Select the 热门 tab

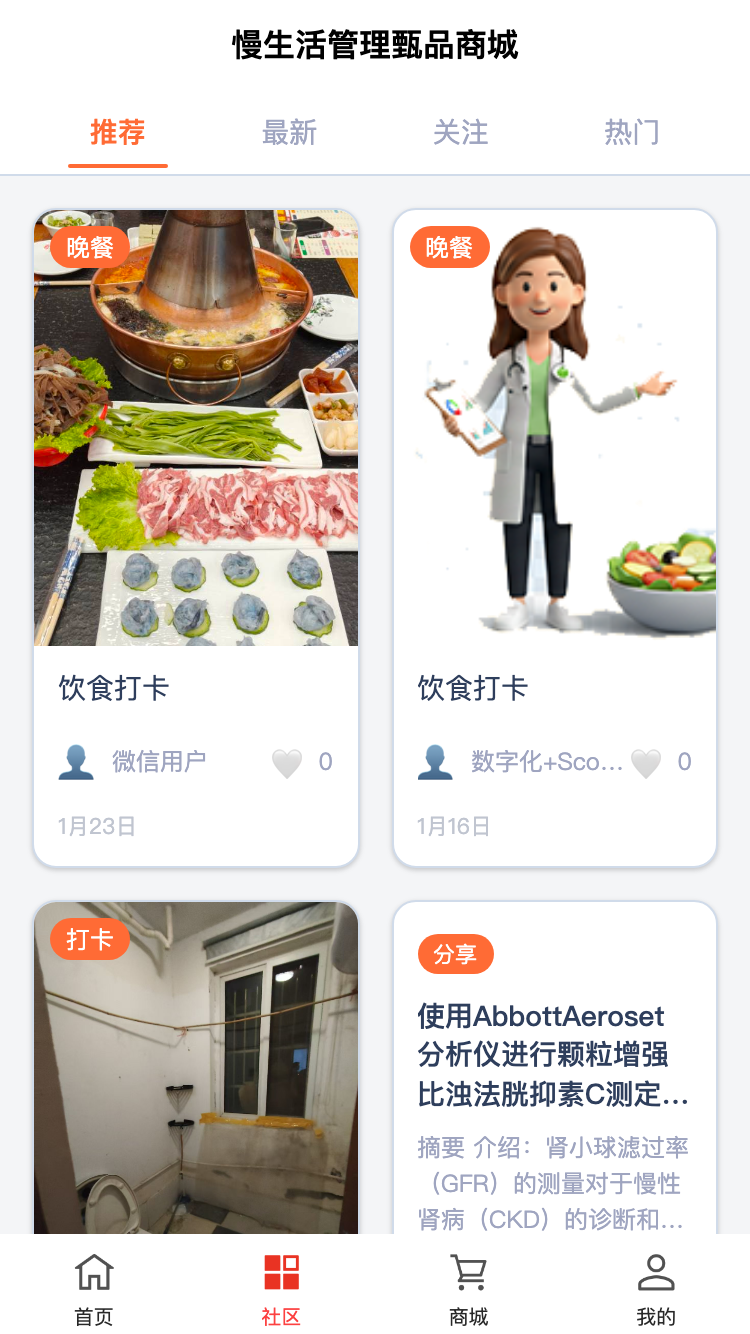point(631,132)
